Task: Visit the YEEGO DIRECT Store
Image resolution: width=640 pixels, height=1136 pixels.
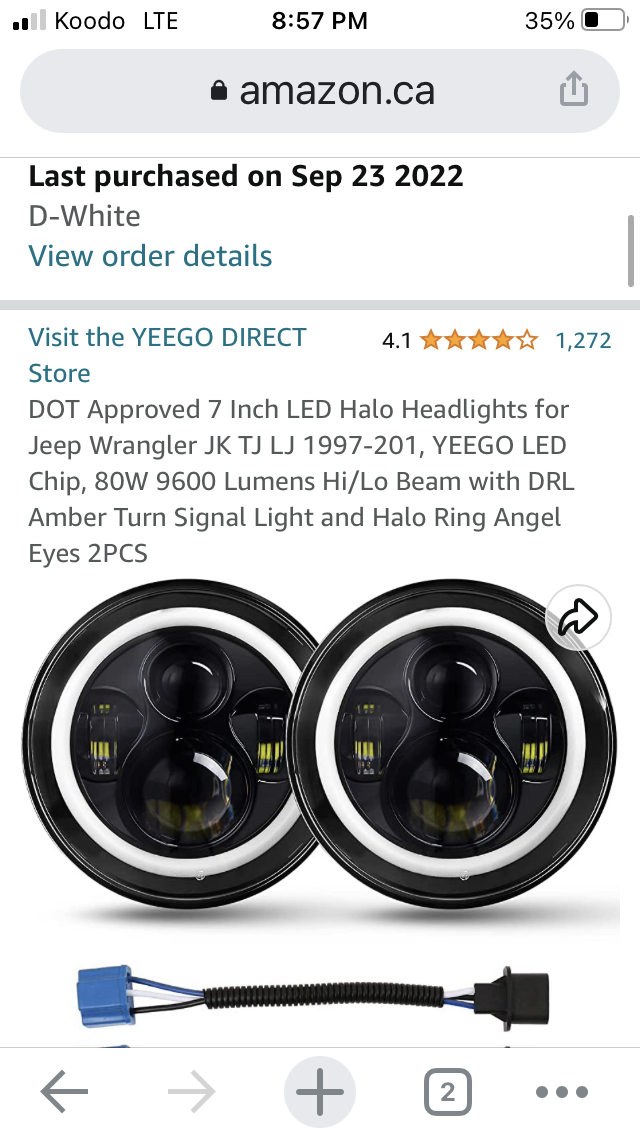Action: pyautogui.click(x=167, y=355)
